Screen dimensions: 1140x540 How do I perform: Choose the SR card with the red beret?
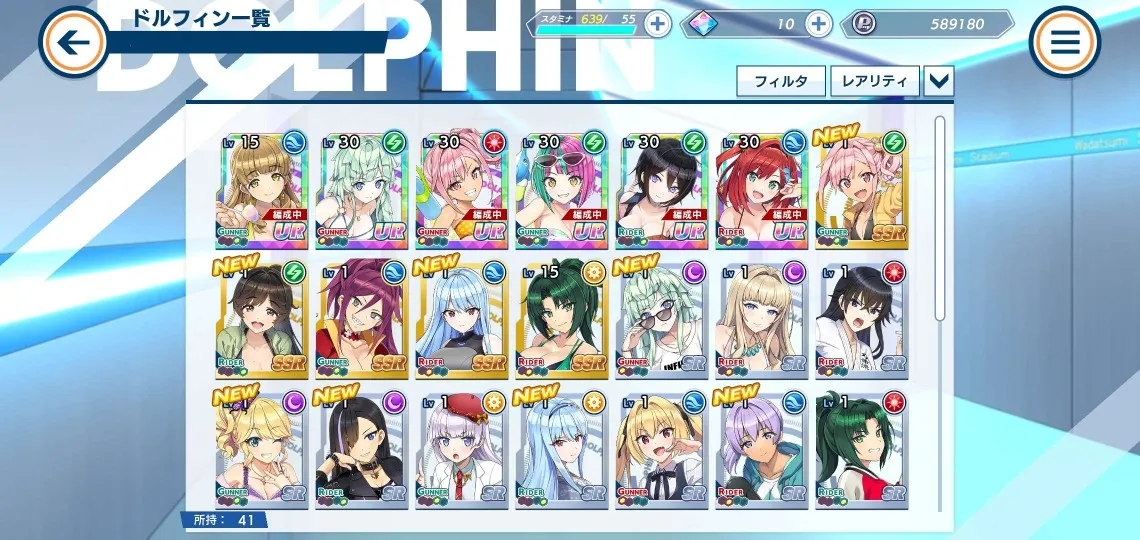(462, 447)
